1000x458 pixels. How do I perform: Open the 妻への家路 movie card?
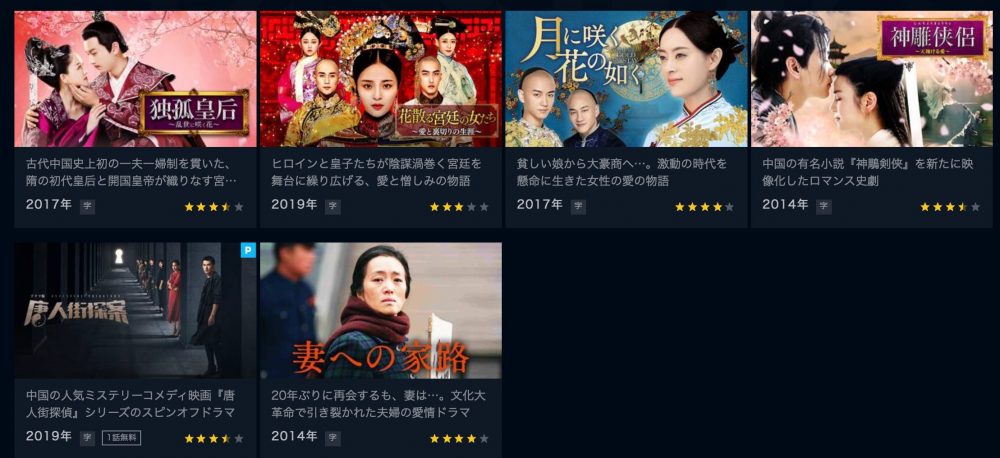pos(381,310)
